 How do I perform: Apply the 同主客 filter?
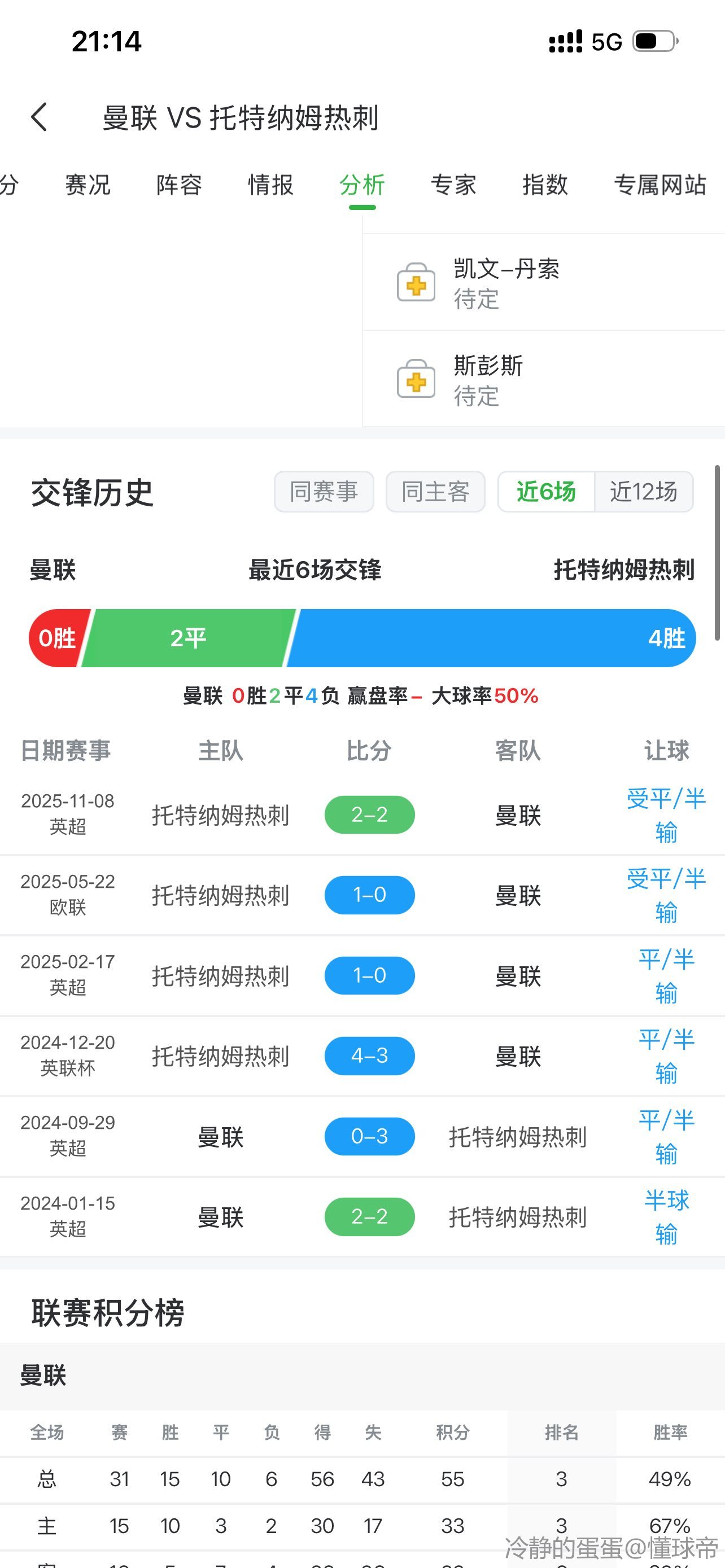(435, 491)
